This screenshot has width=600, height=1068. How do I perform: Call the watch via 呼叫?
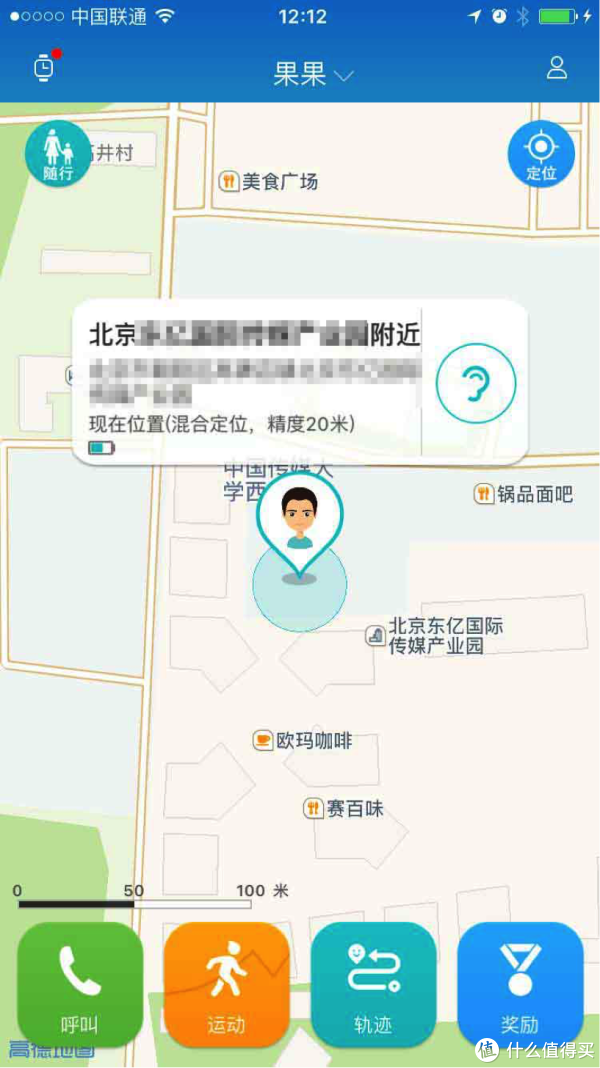80,984
